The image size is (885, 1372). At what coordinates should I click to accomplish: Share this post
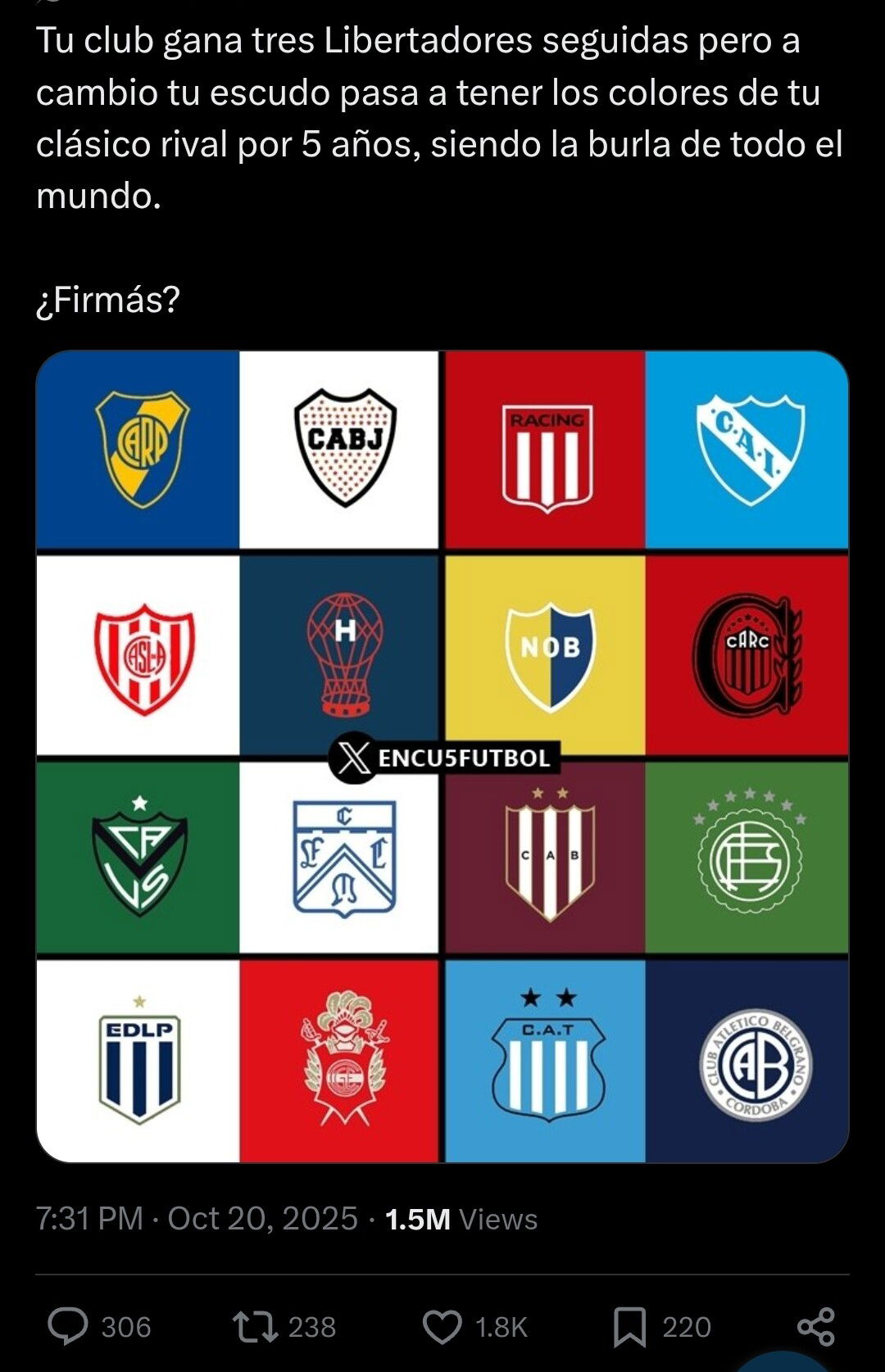point(815,1326)
